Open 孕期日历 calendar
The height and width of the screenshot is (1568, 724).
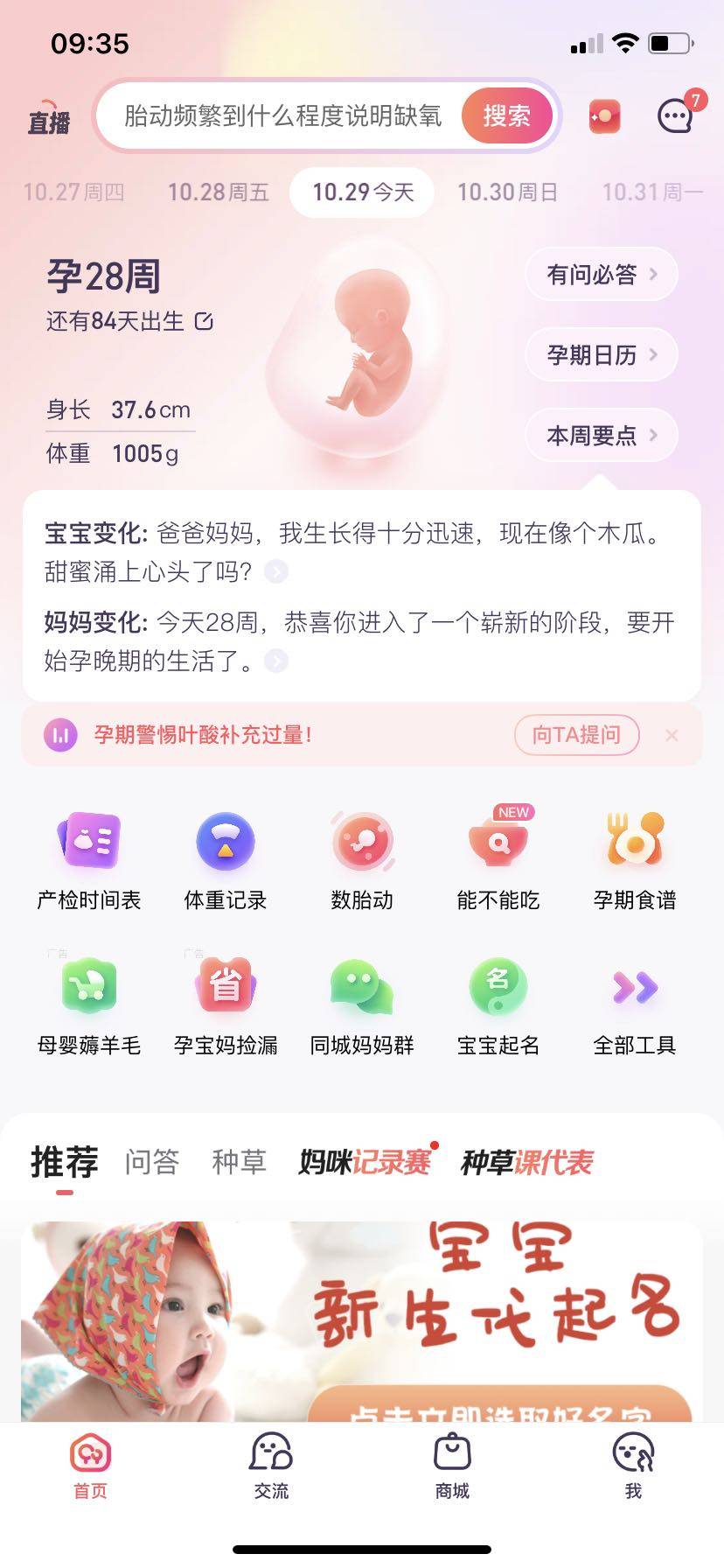pos(601,355)
